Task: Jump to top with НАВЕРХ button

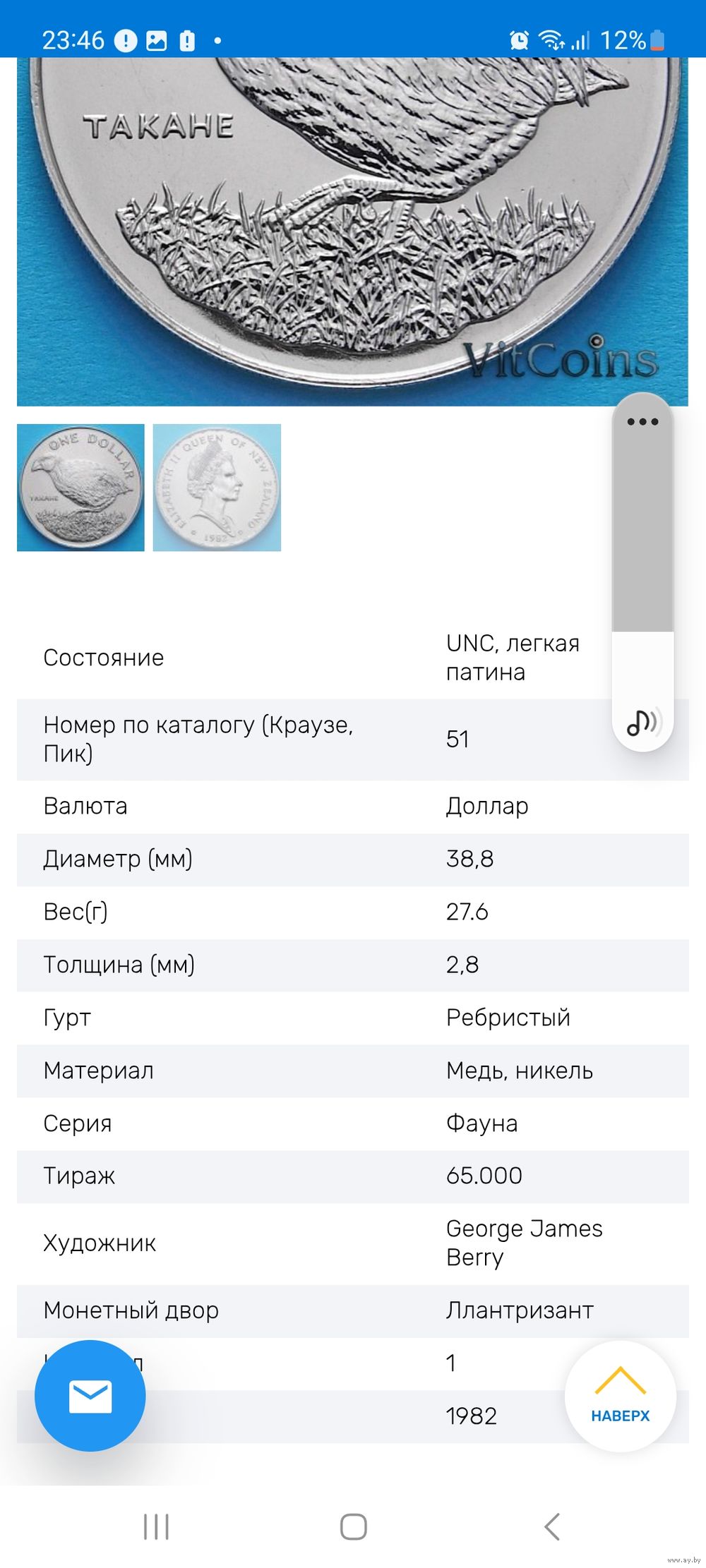Action: pyautogui.click(x=620, y=1396)
